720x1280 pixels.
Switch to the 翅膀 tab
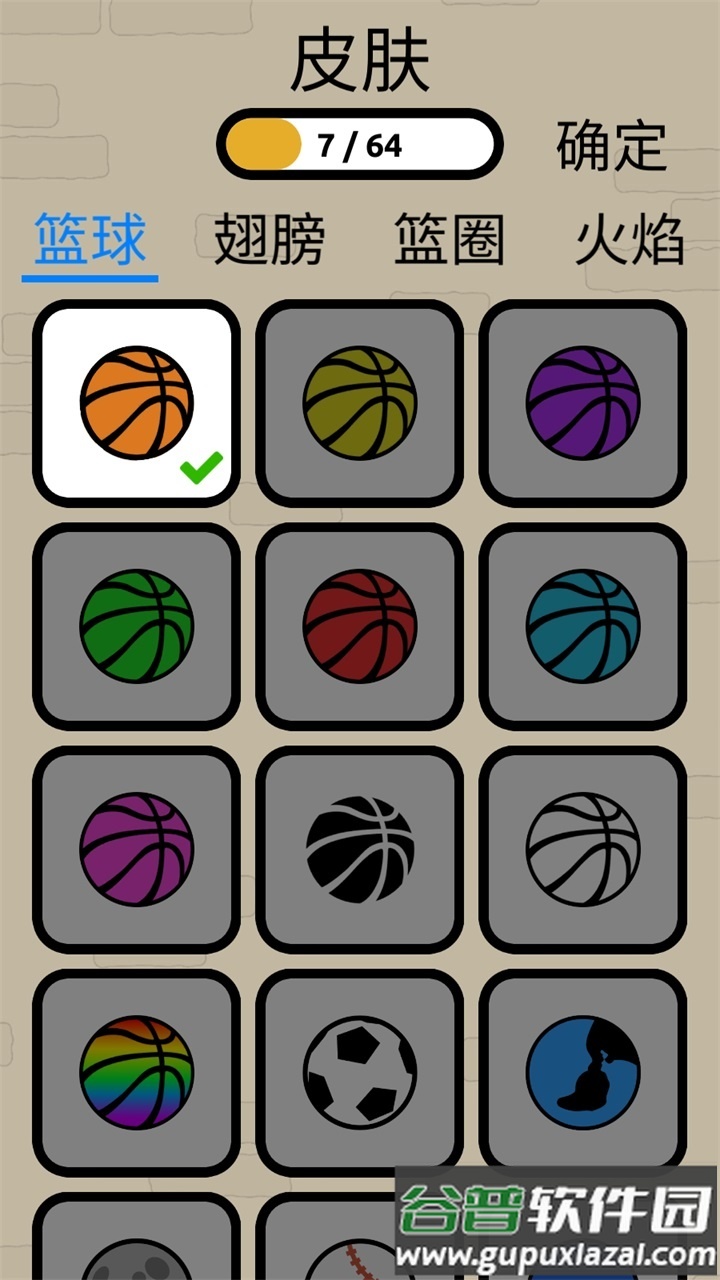click(x=269, y=240)
